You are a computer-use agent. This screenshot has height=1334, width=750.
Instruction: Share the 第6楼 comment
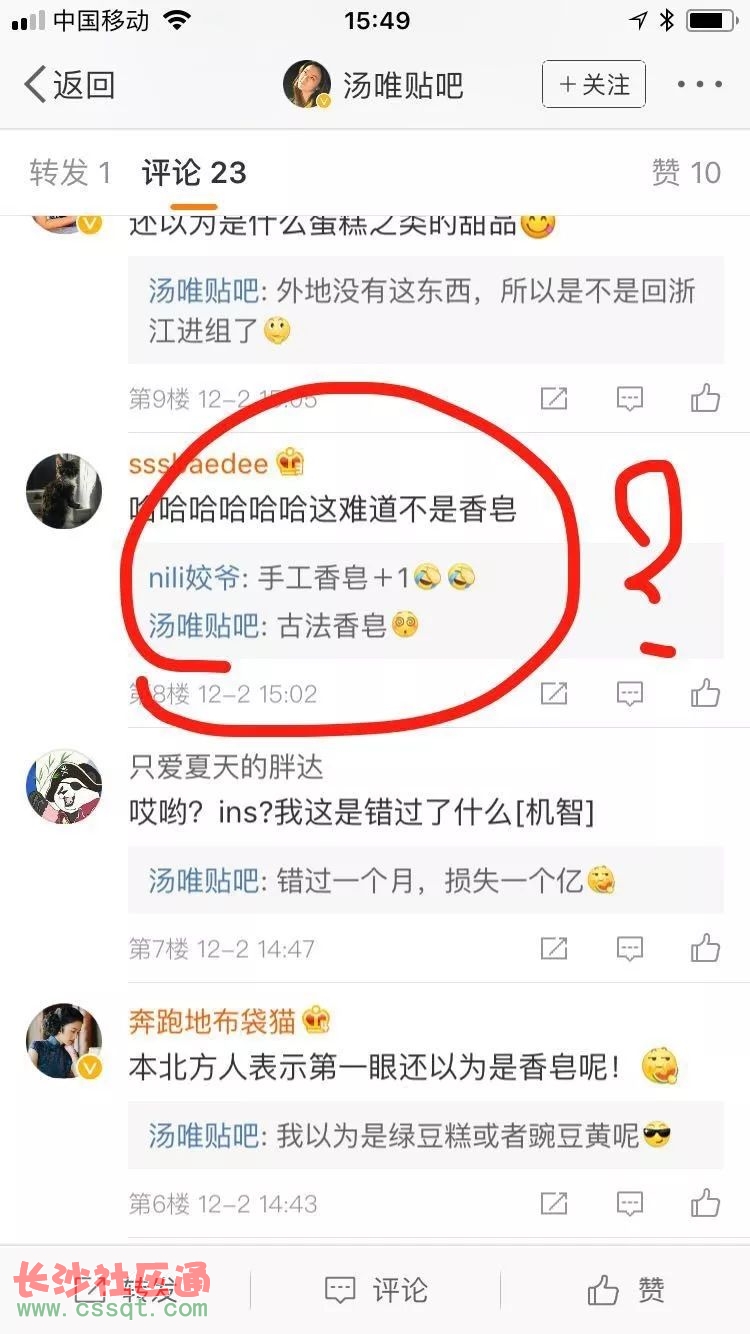click(554, 1203)
